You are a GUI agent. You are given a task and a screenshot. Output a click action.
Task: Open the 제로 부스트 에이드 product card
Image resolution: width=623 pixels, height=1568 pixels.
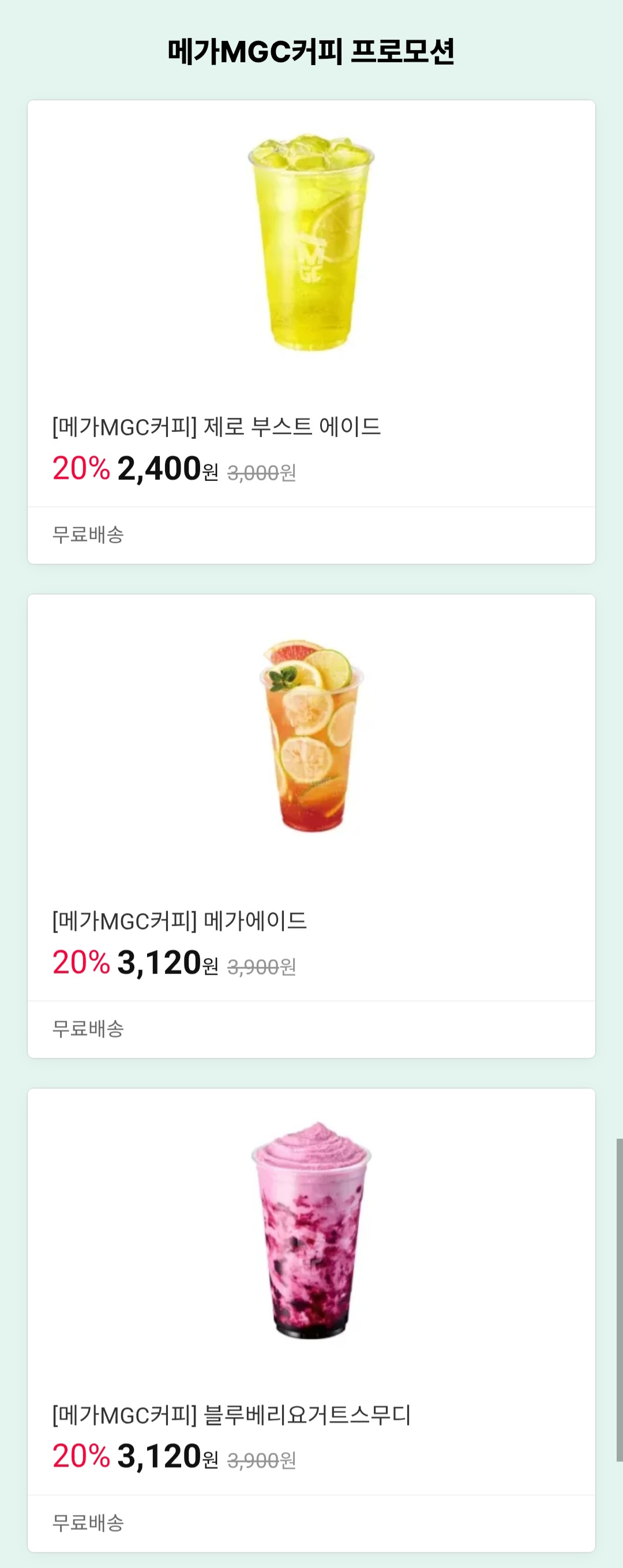pyautogui.click(x=311, y=332)
